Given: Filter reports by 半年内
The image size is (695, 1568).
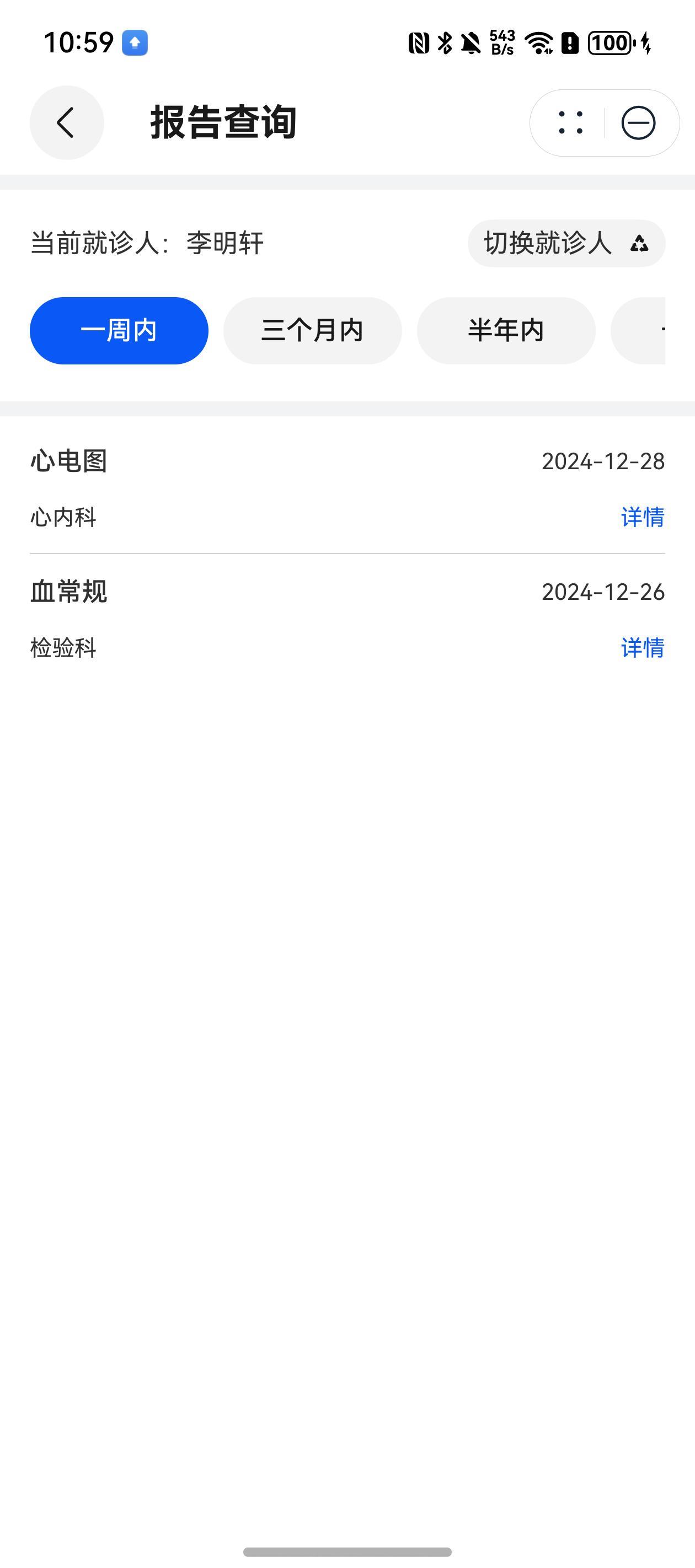Looking at the screenshot, I should (506, 330).
